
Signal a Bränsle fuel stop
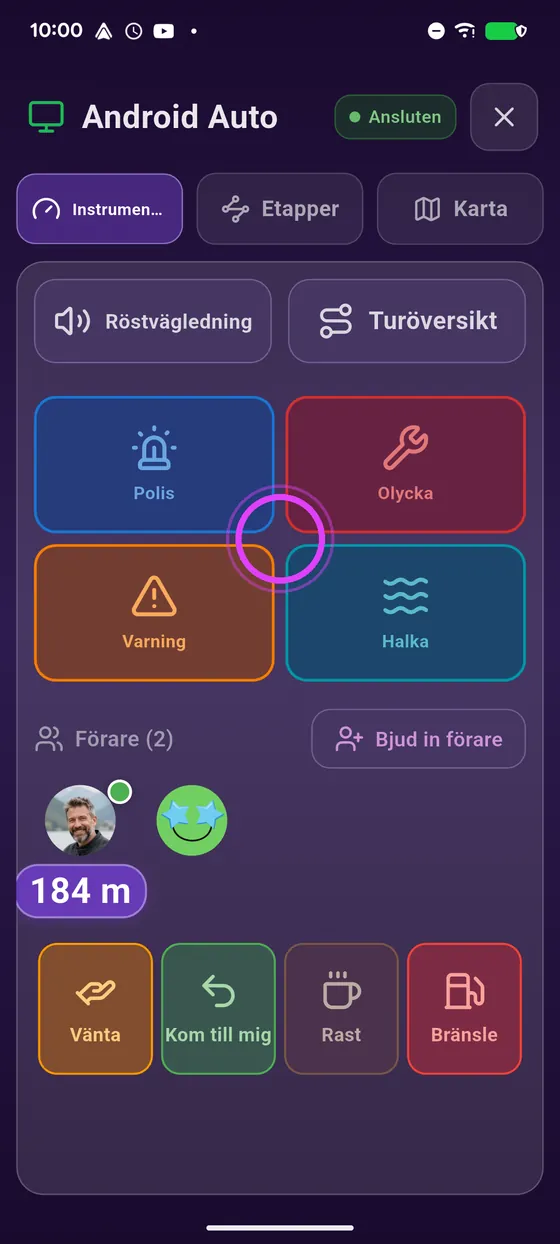pyautogui.click(x=464, y=1009)
